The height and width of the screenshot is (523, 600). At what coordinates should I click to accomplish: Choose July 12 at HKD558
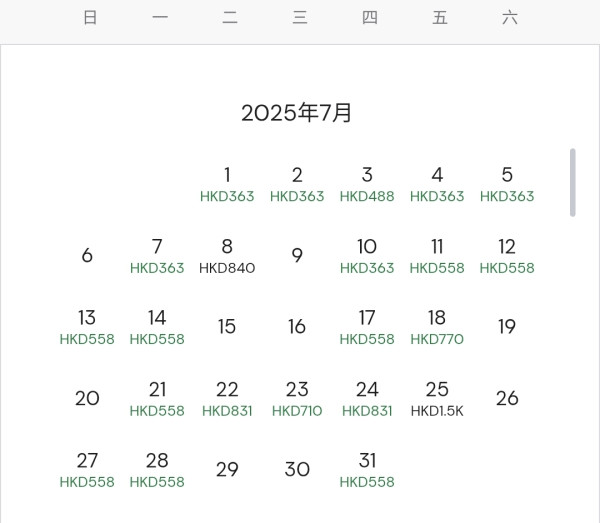pos(507,256)
